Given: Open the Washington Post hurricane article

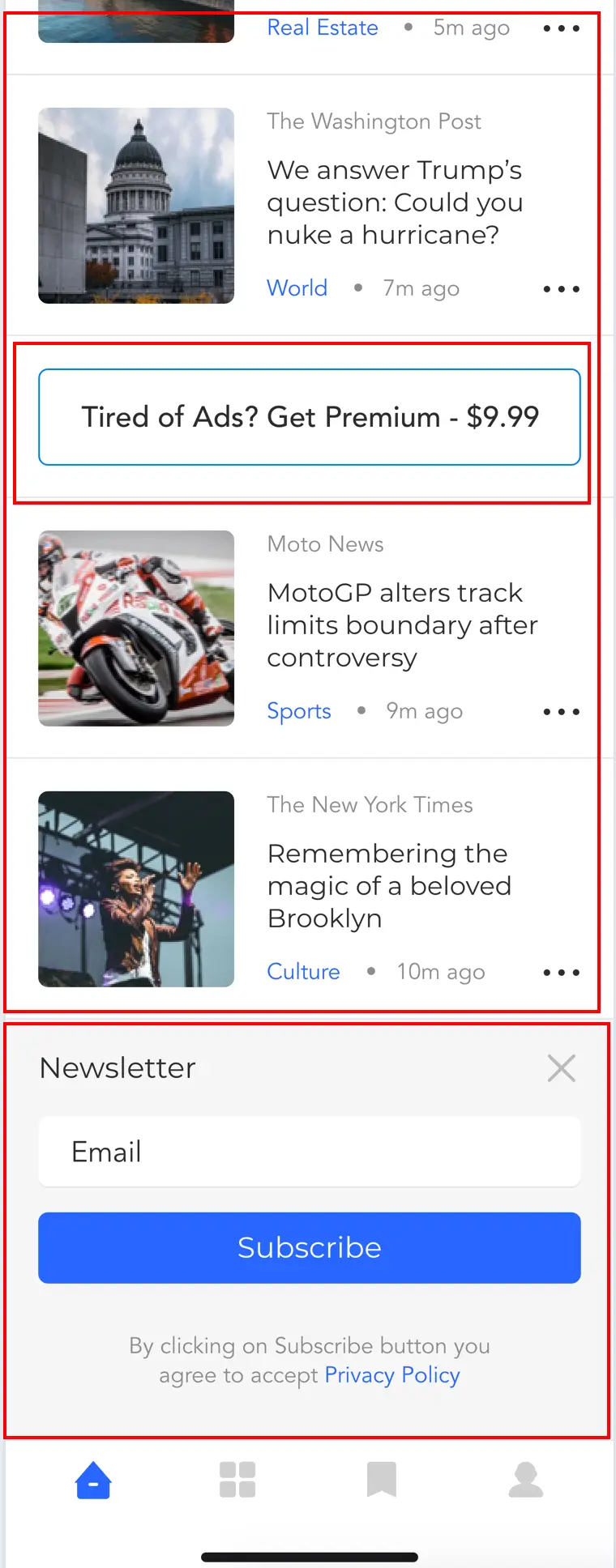Looking at the screenshot, I should (394, 202).
